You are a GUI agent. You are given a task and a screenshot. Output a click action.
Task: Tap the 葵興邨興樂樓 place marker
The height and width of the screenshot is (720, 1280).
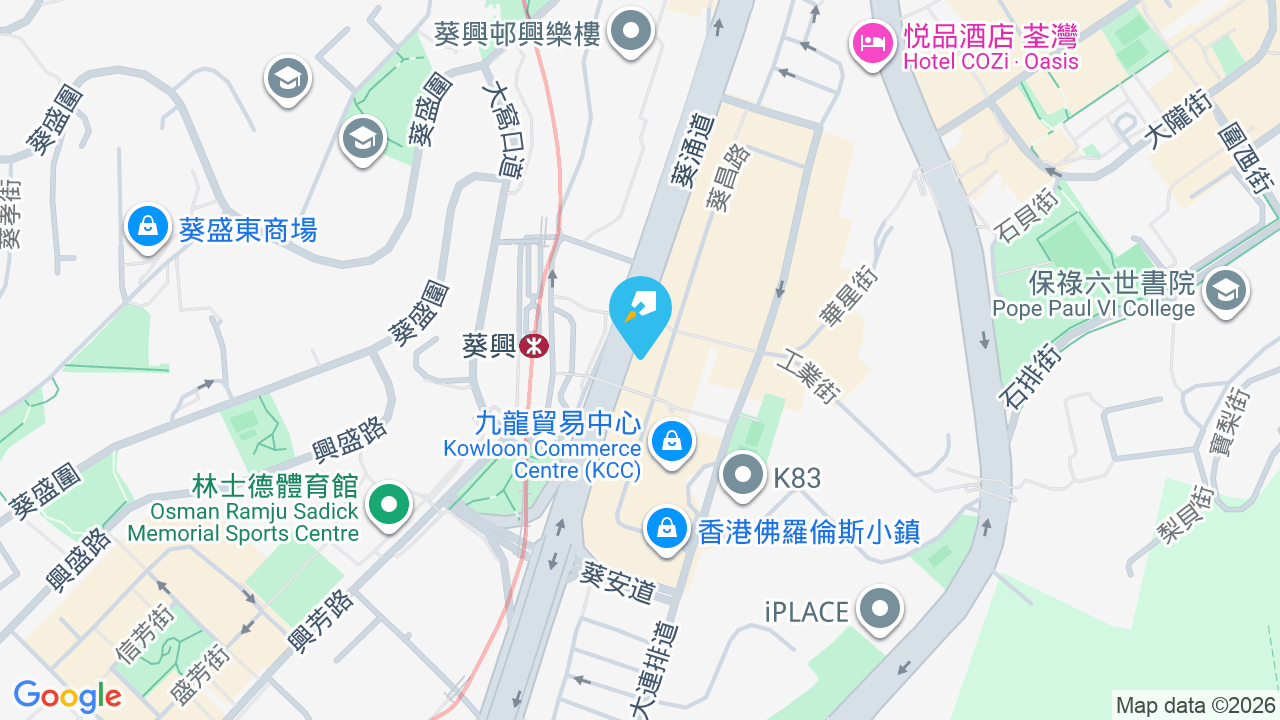631,32
